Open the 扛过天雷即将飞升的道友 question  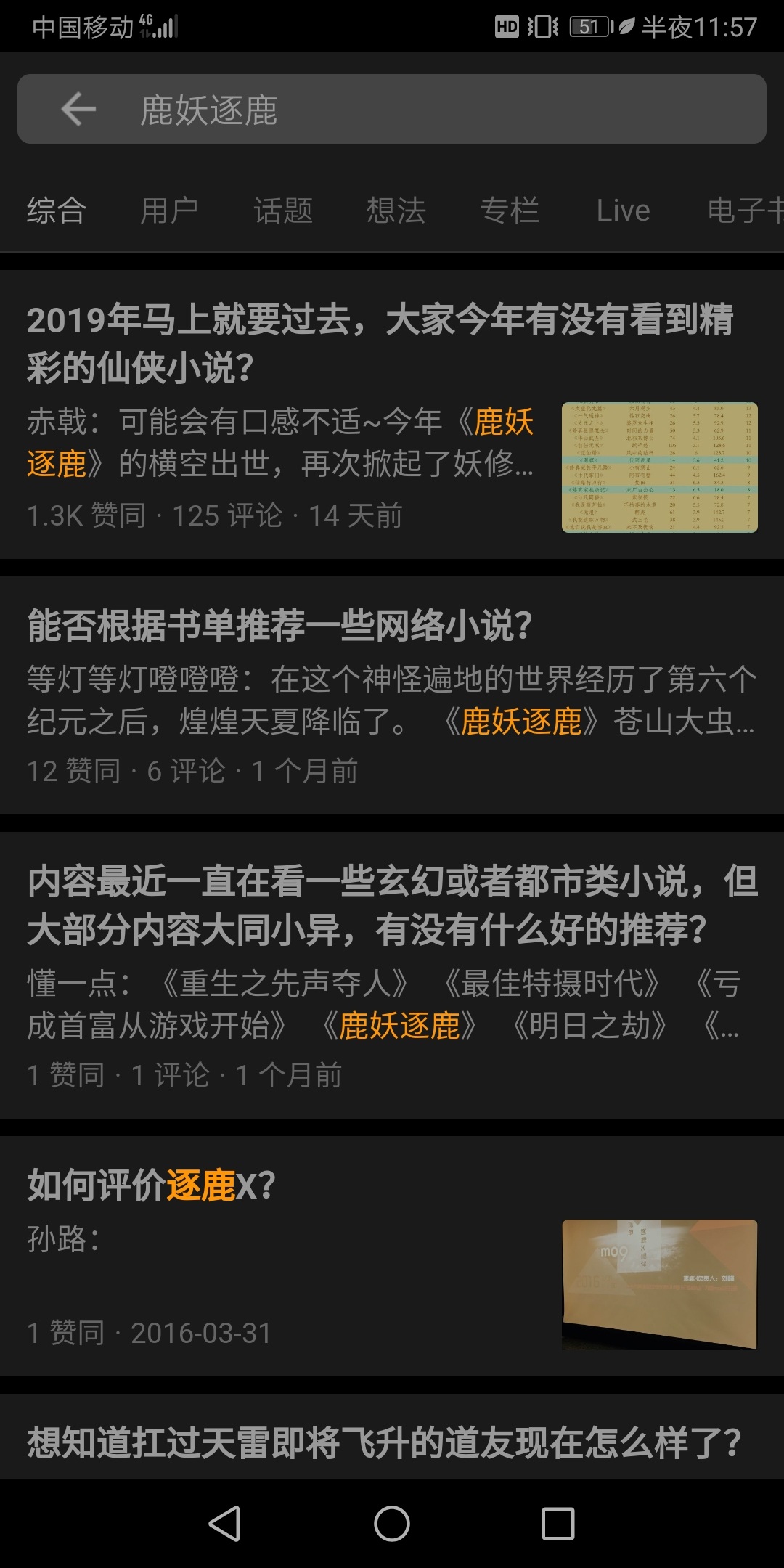click(x=384, y=1442)
